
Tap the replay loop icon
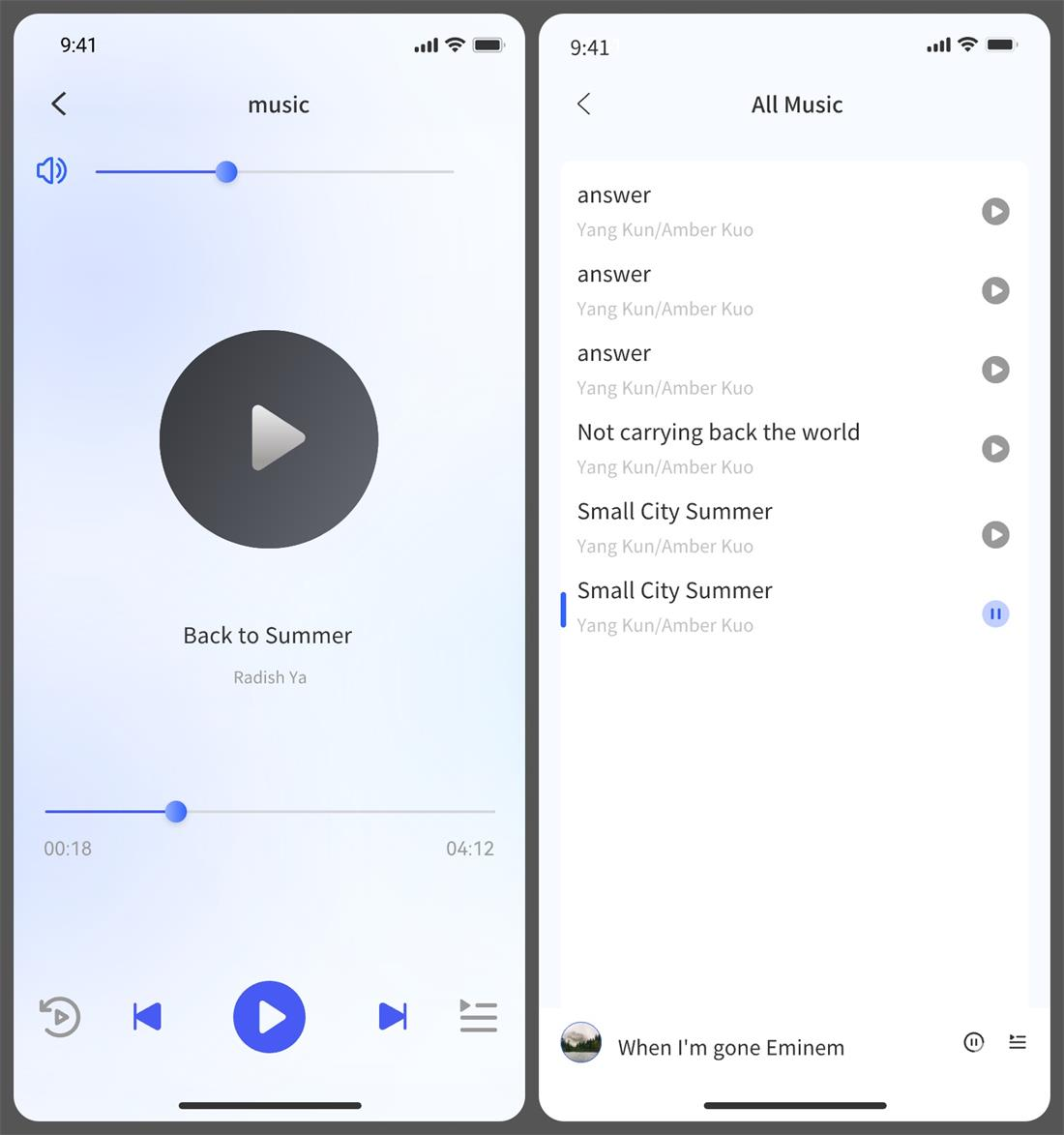60,1017
